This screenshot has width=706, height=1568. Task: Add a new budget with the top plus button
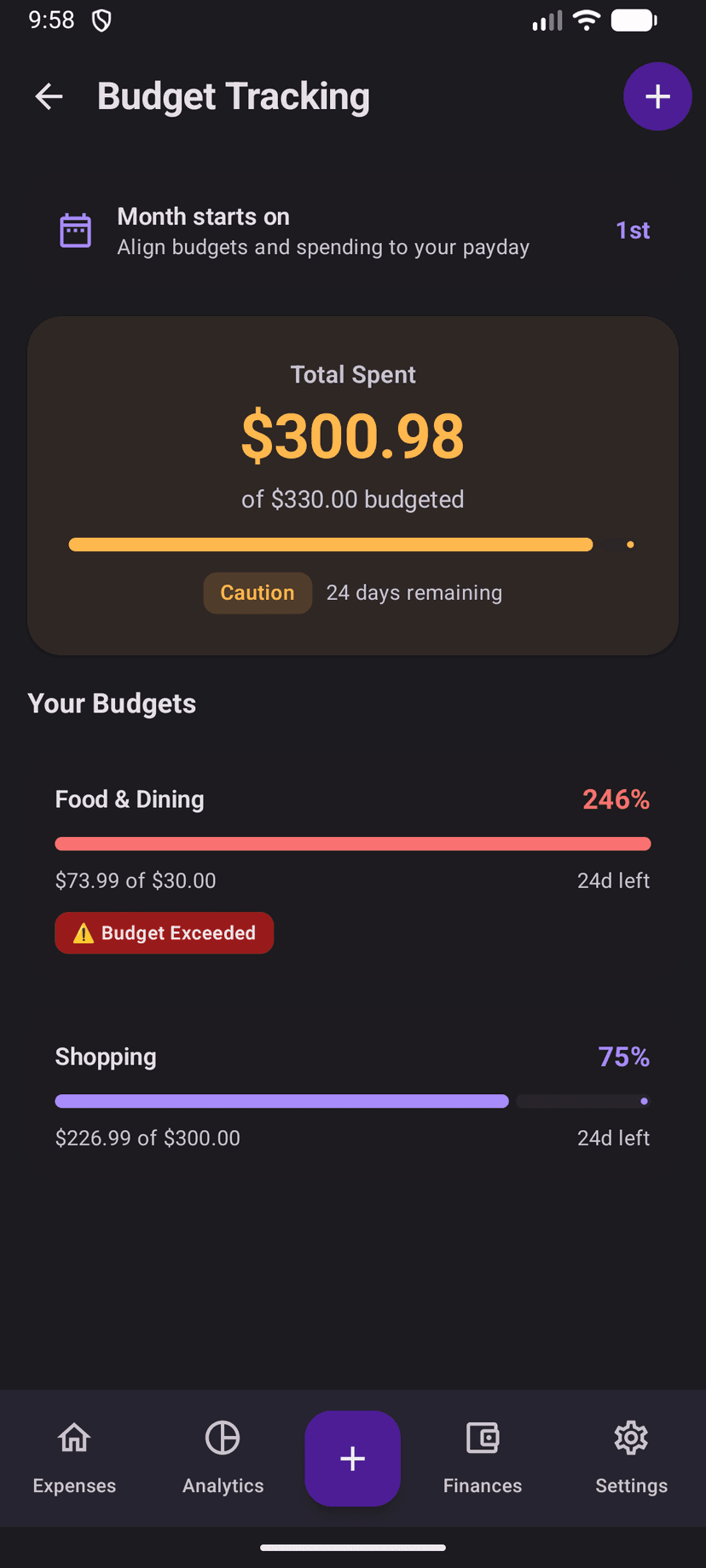tap(657, 96)
